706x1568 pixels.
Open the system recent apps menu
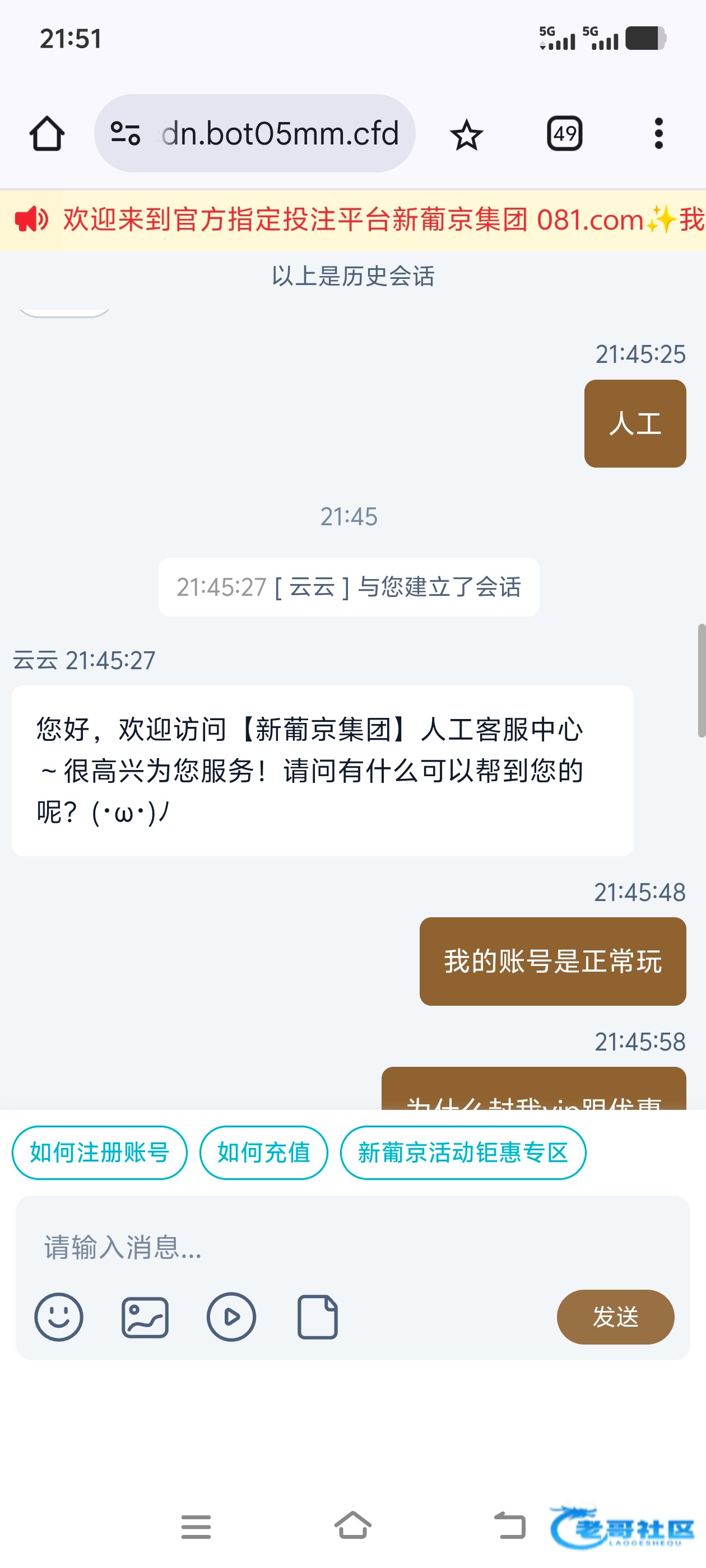pos(196,1526)
